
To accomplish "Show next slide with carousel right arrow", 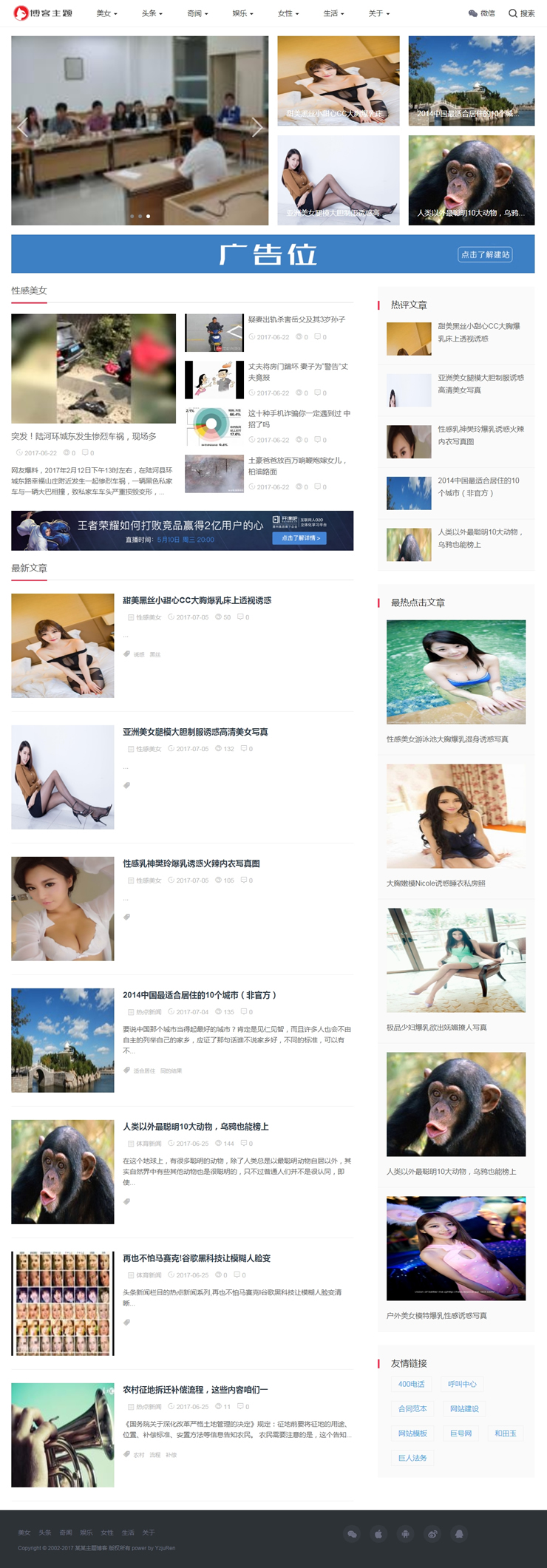I will click(x=256, y=127).
